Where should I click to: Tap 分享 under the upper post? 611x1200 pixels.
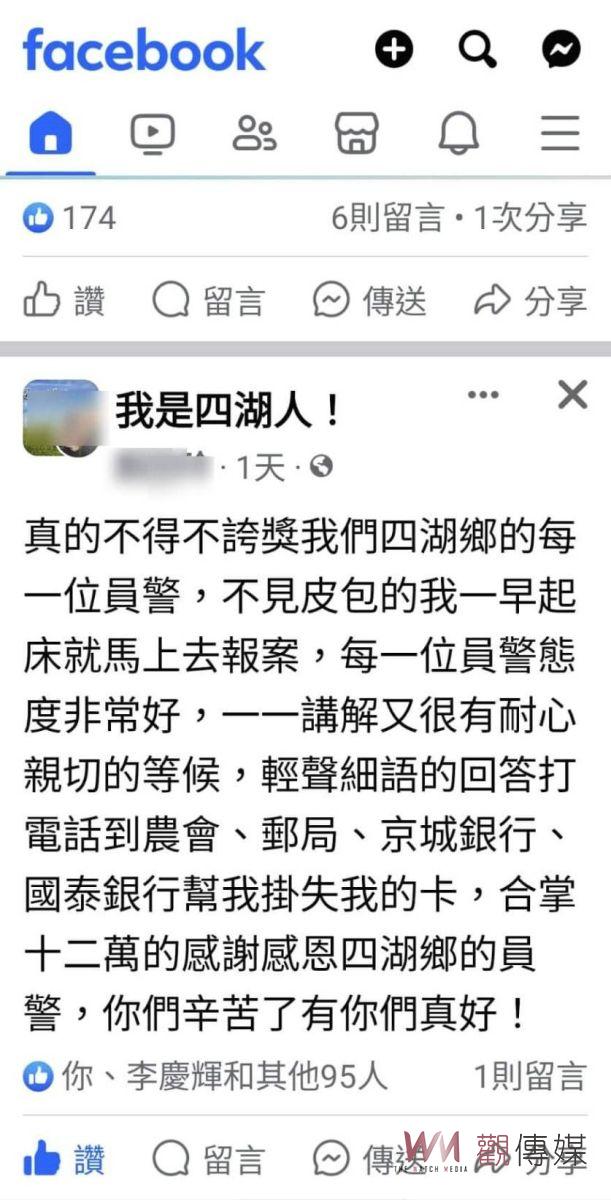pos(530,300)
